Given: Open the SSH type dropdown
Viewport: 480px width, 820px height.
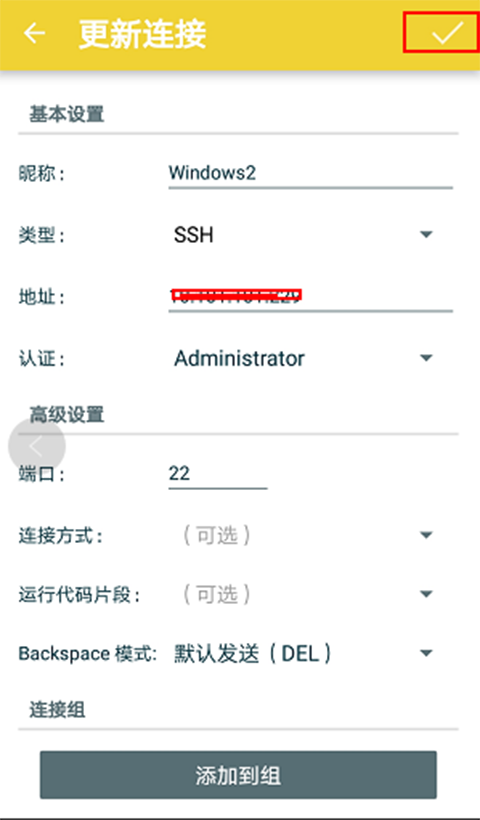Looking at the screenshot, I should 303,235.
